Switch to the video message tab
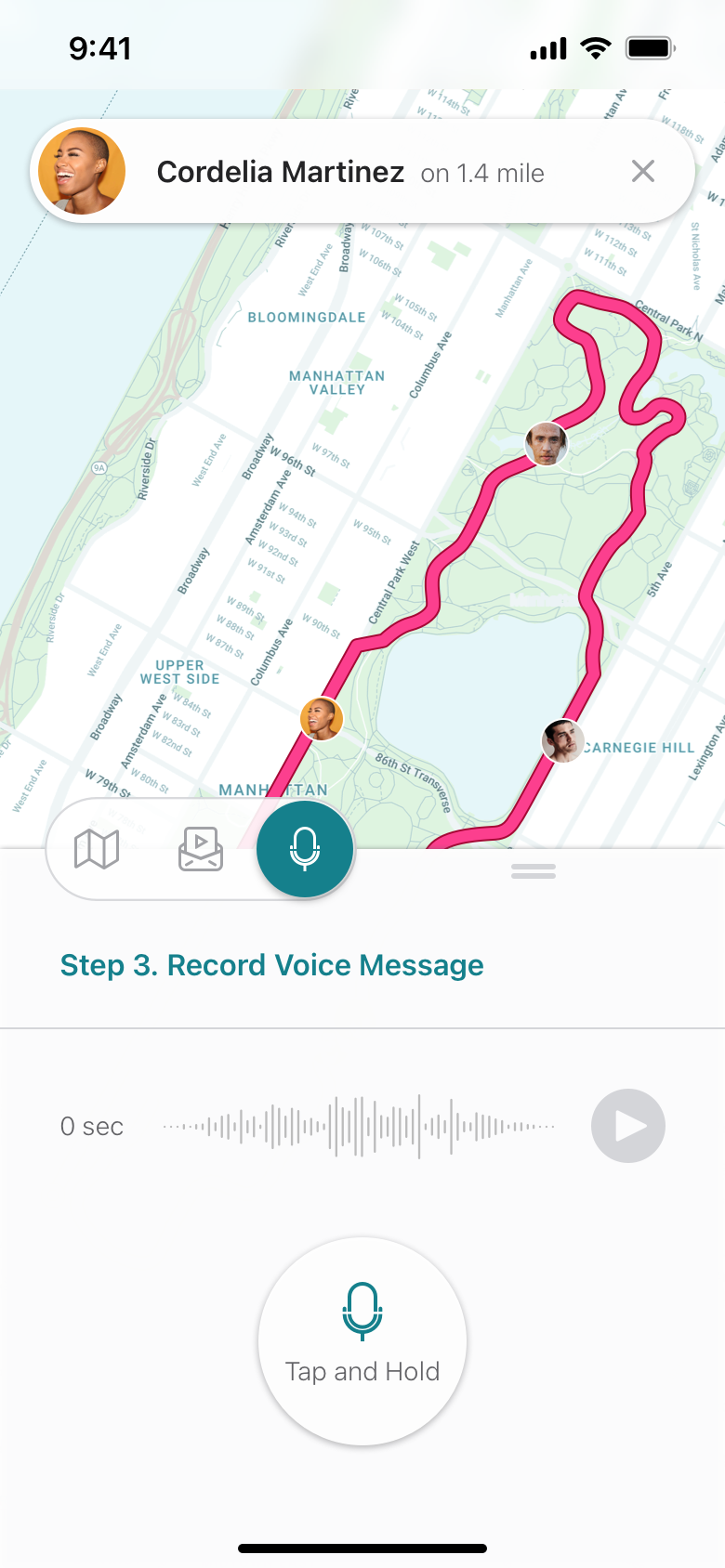This screenshot has height=1568, width=725. tap(201, 848)
